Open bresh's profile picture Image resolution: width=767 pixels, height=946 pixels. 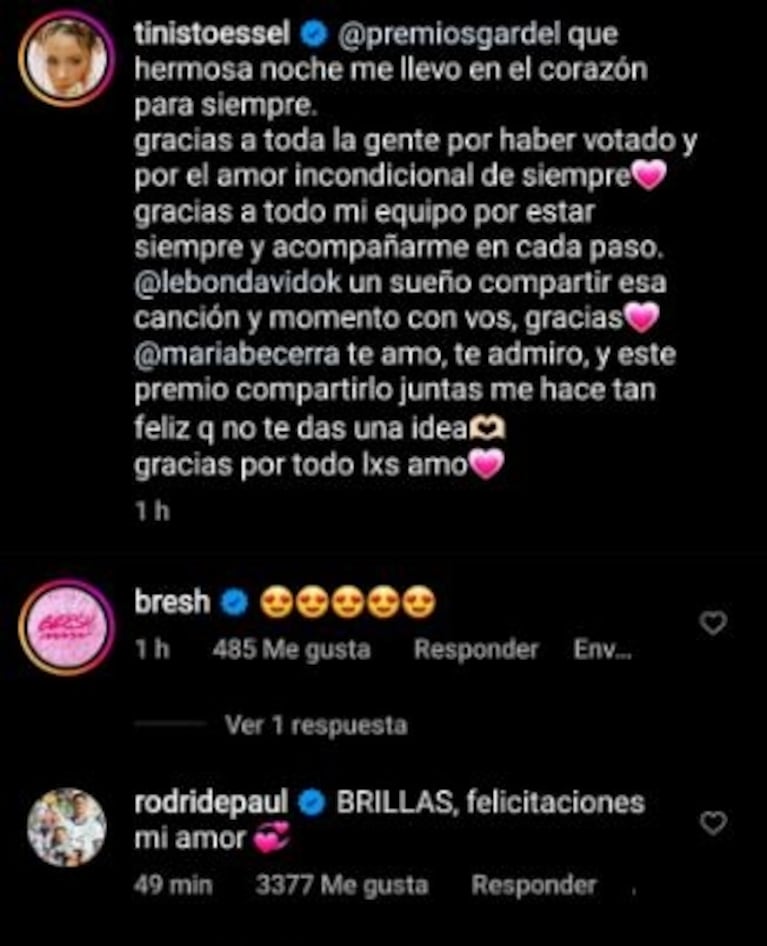tap(66, 626)
